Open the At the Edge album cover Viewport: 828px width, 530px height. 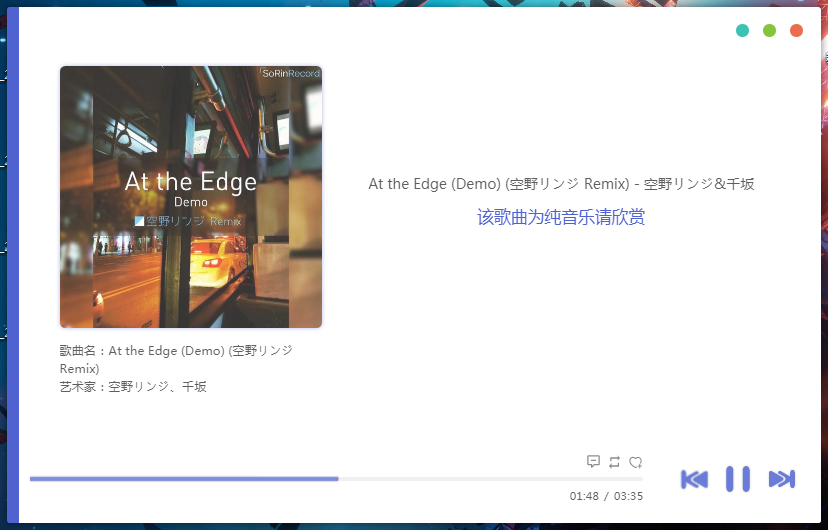pyautogui.click(x=191, y=197)
